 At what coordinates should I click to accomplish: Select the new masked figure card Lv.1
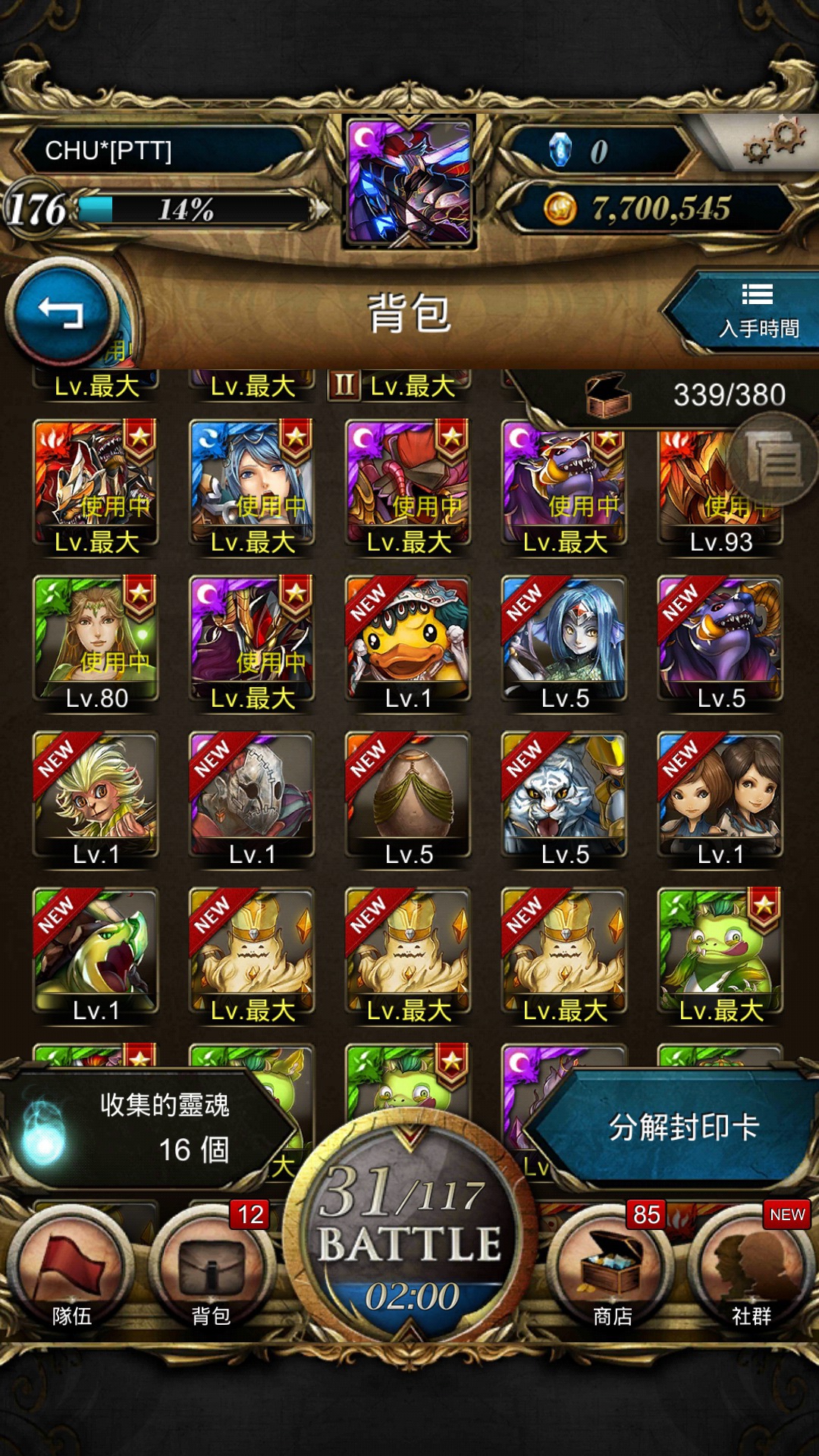[x=253, y=797]
